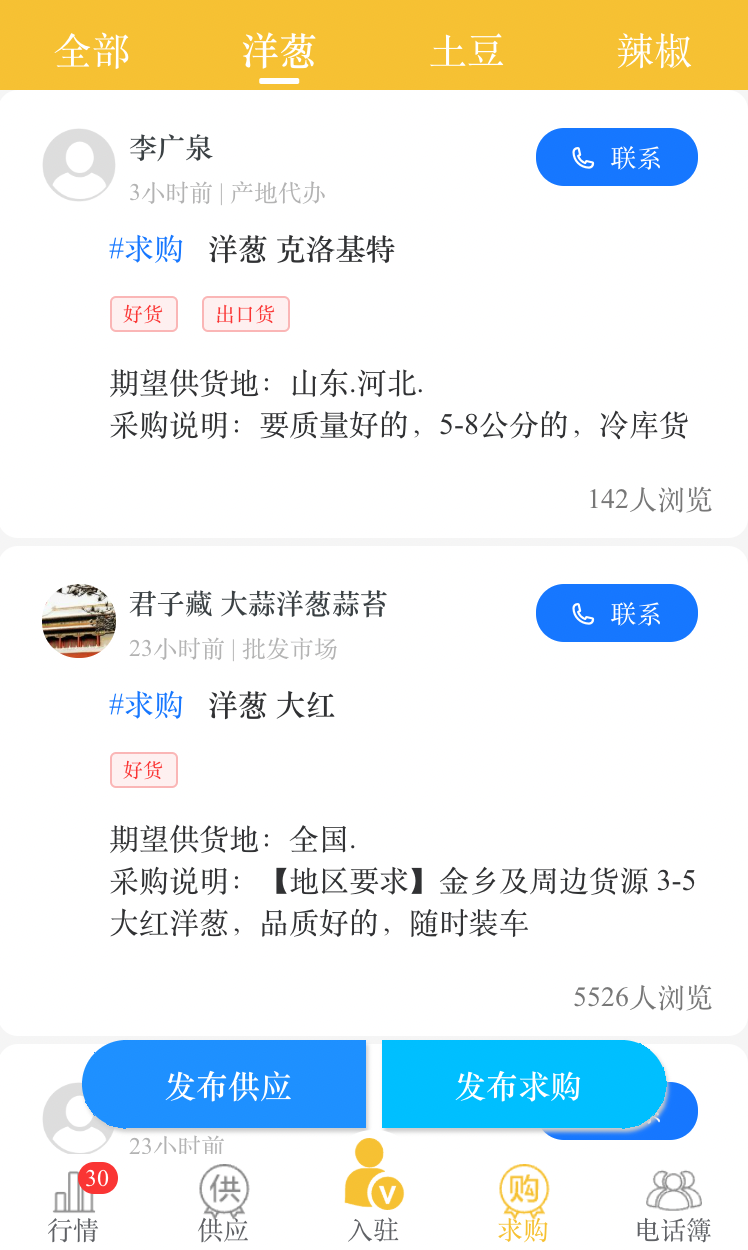Image resolution: width=748 pixels, height=1250 pixels.
Task: Expand the #求购 topic on the onion post
Action: click(146, 249)
